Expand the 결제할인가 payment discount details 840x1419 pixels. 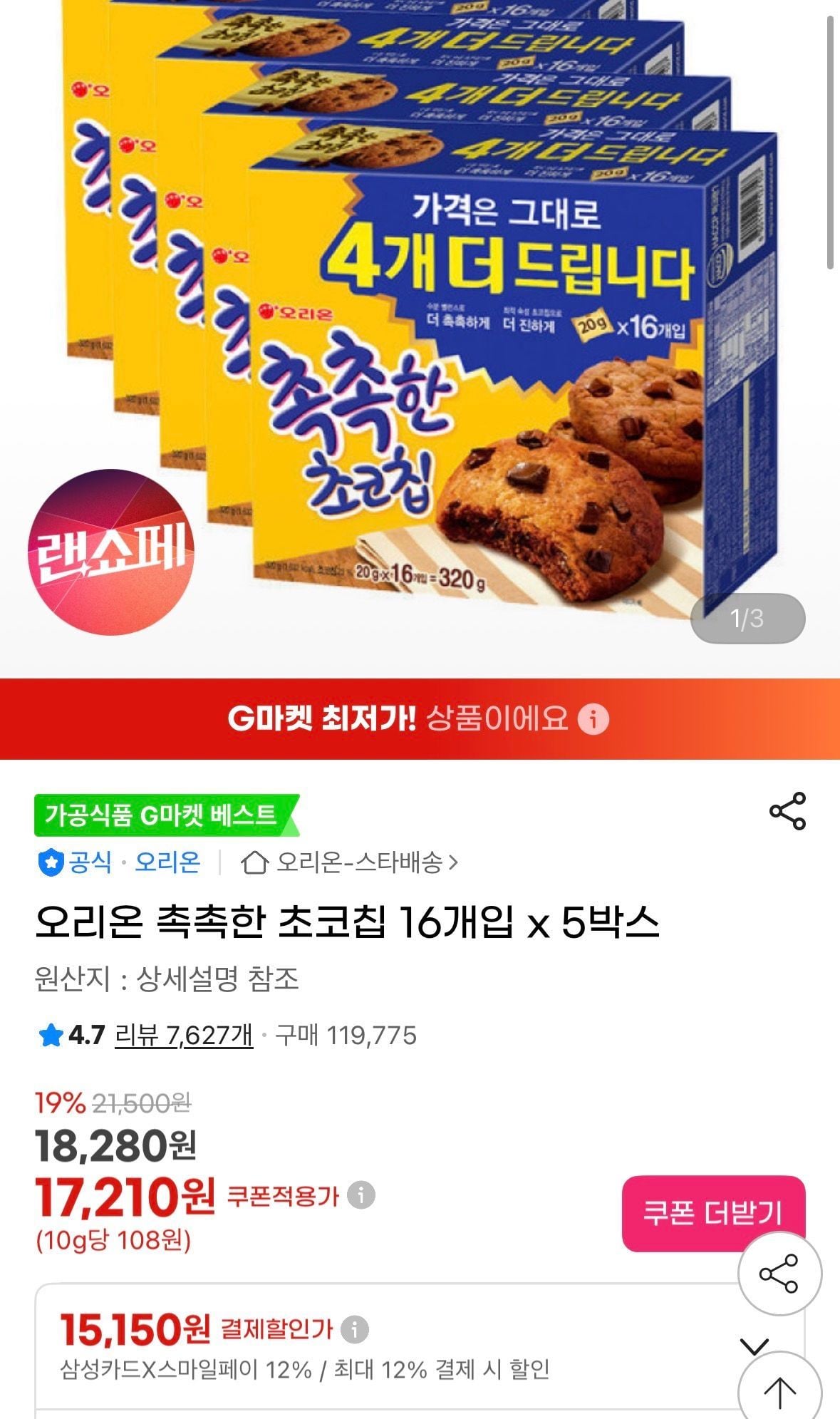pyautogui.click(x=754, y=1346)
